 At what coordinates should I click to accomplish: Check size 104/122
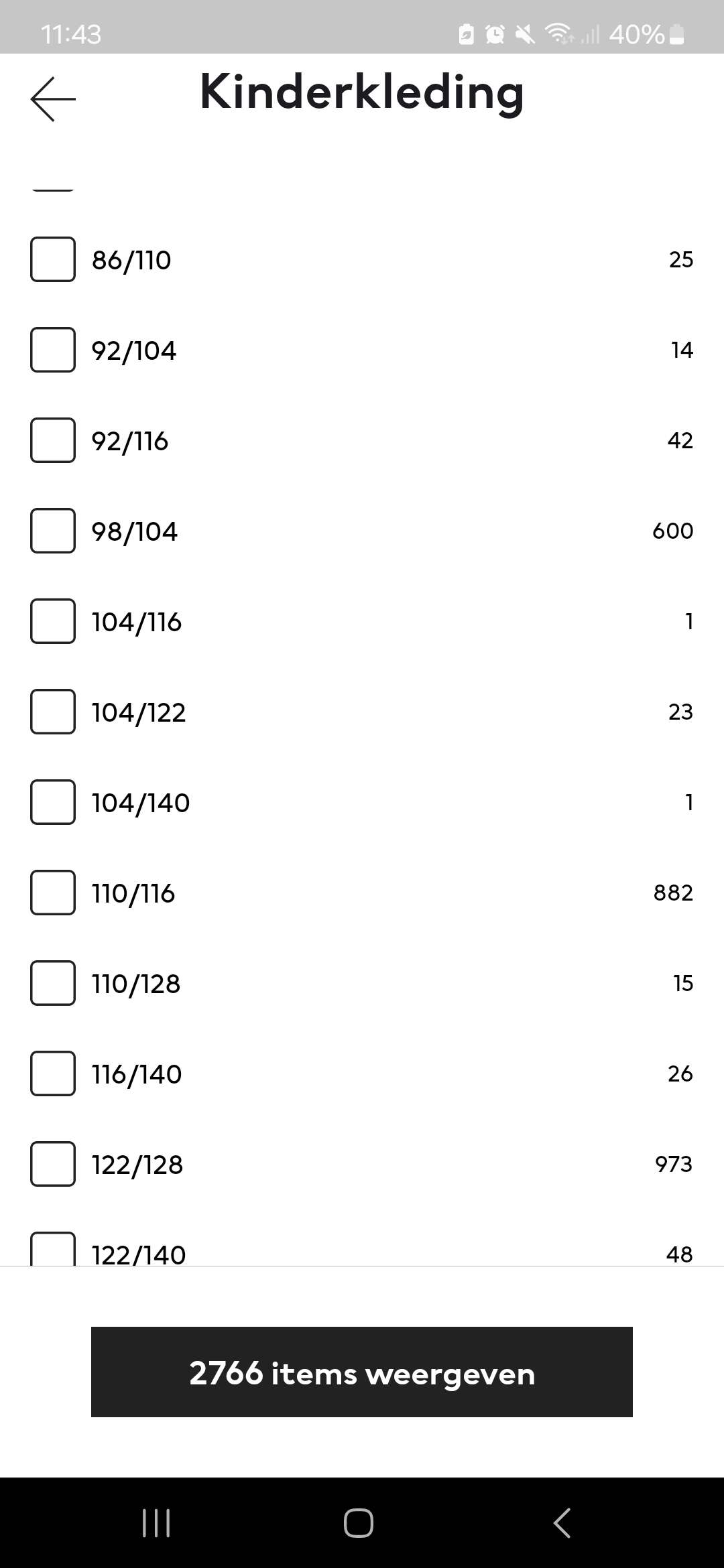(53, 712)
